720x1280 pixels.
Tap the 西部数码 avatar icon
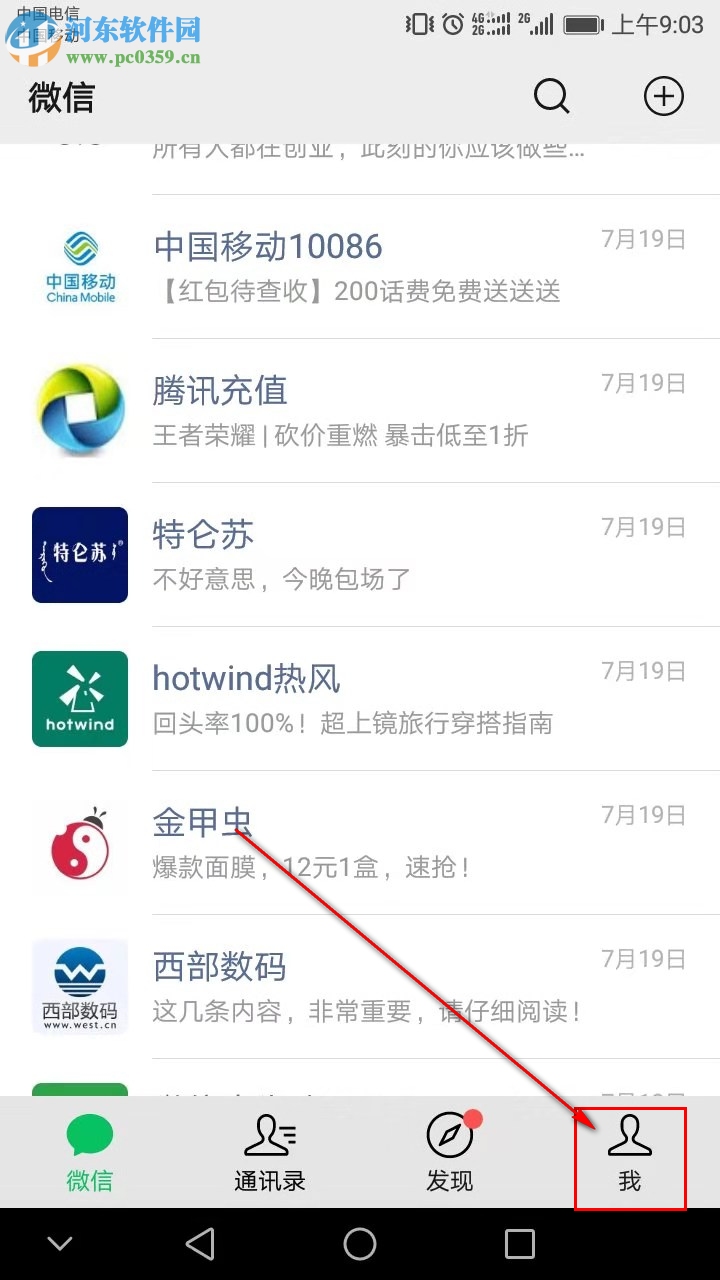click(x=80, y=987)
